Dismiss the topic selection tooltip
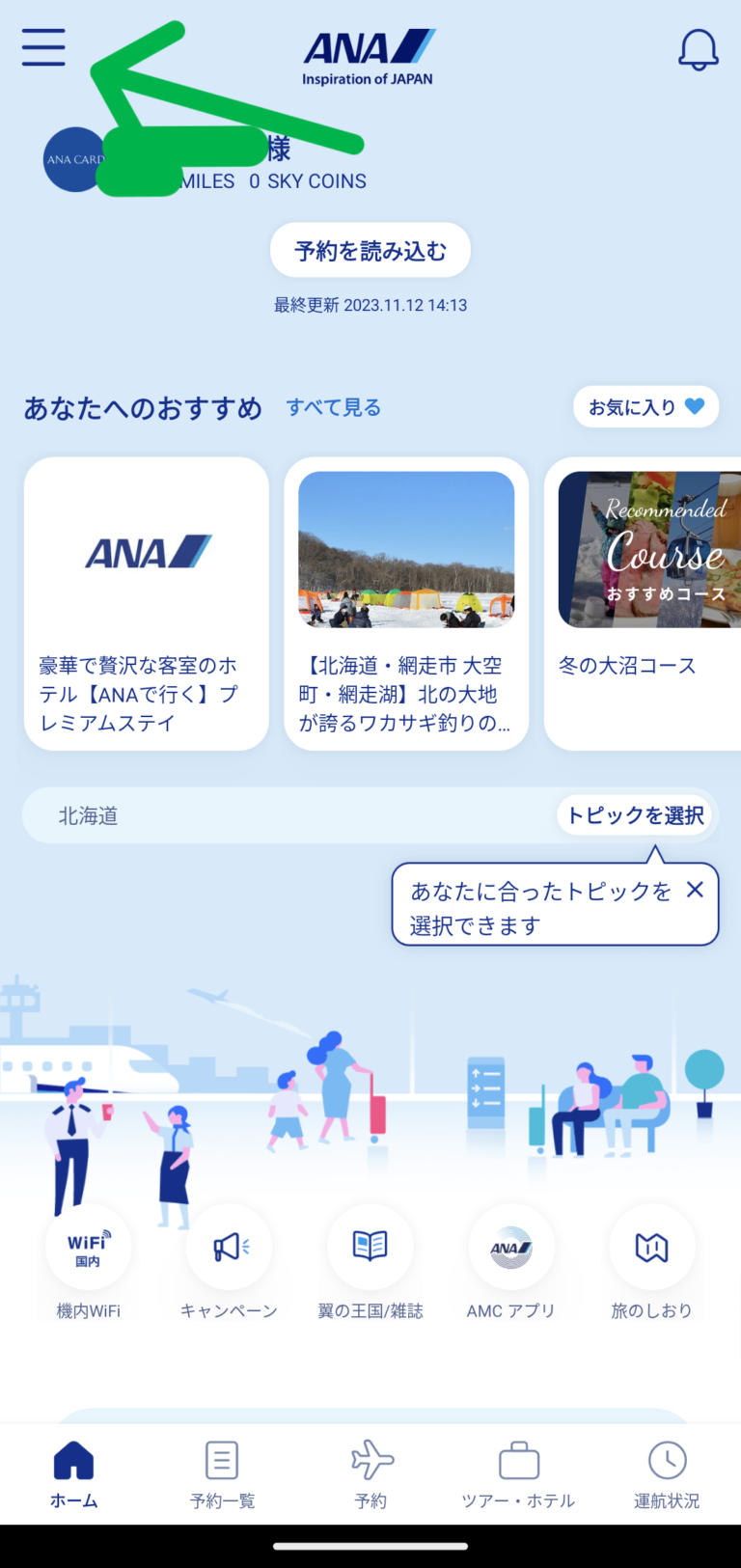This screenshot has height=1568, width=741. pyautogui.click(x=695, y=890)
